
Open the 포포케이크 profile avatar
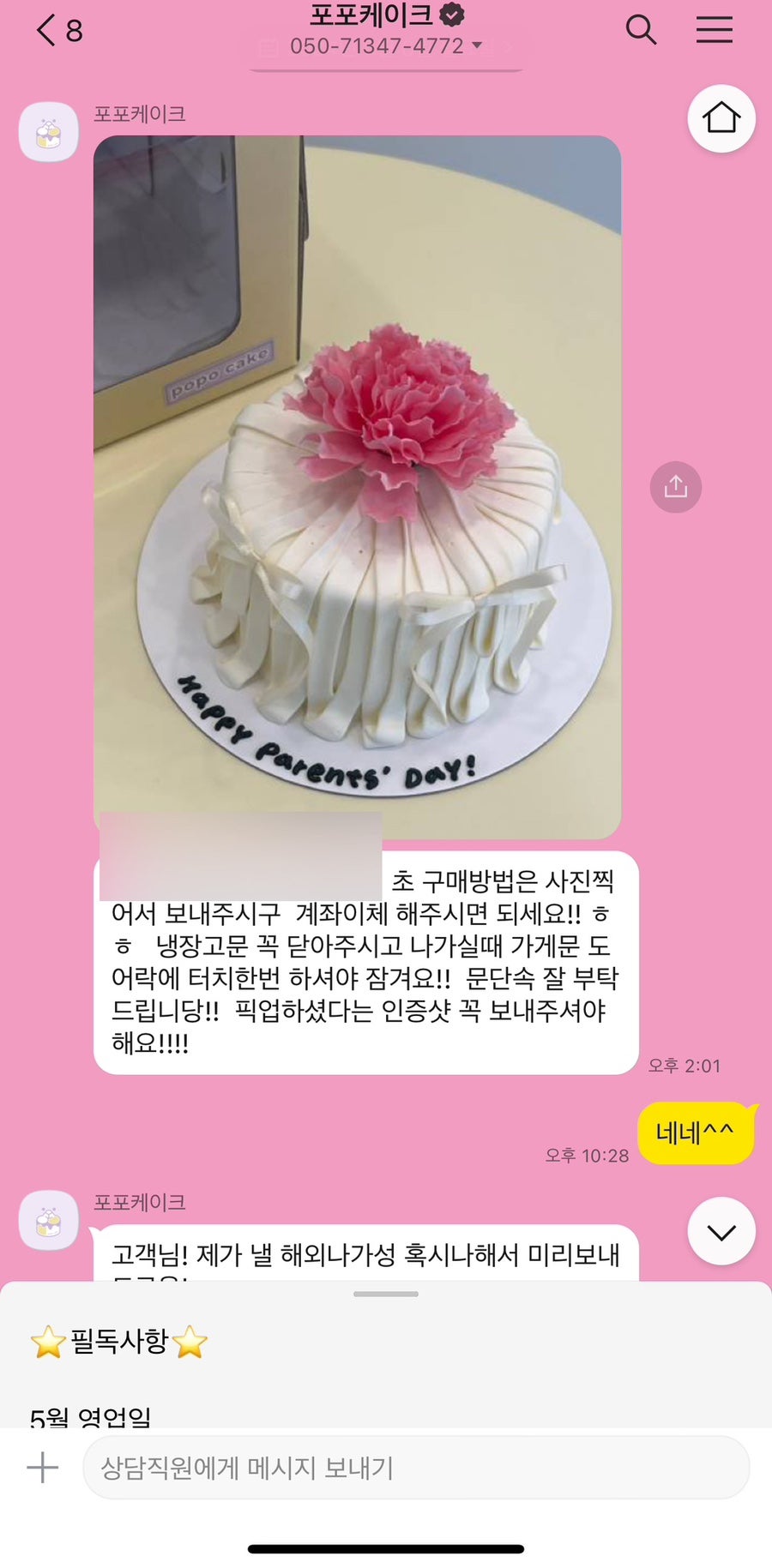tap(49, 133)
